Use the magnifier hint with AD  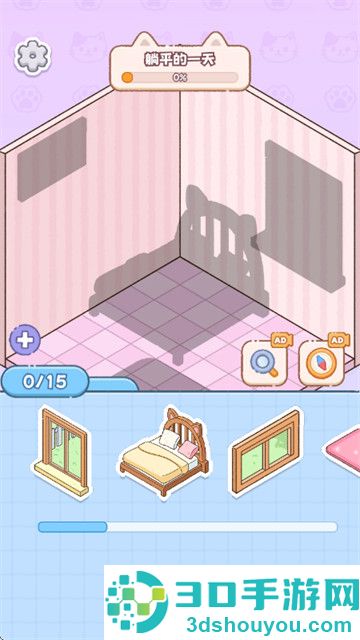[265, 362]
